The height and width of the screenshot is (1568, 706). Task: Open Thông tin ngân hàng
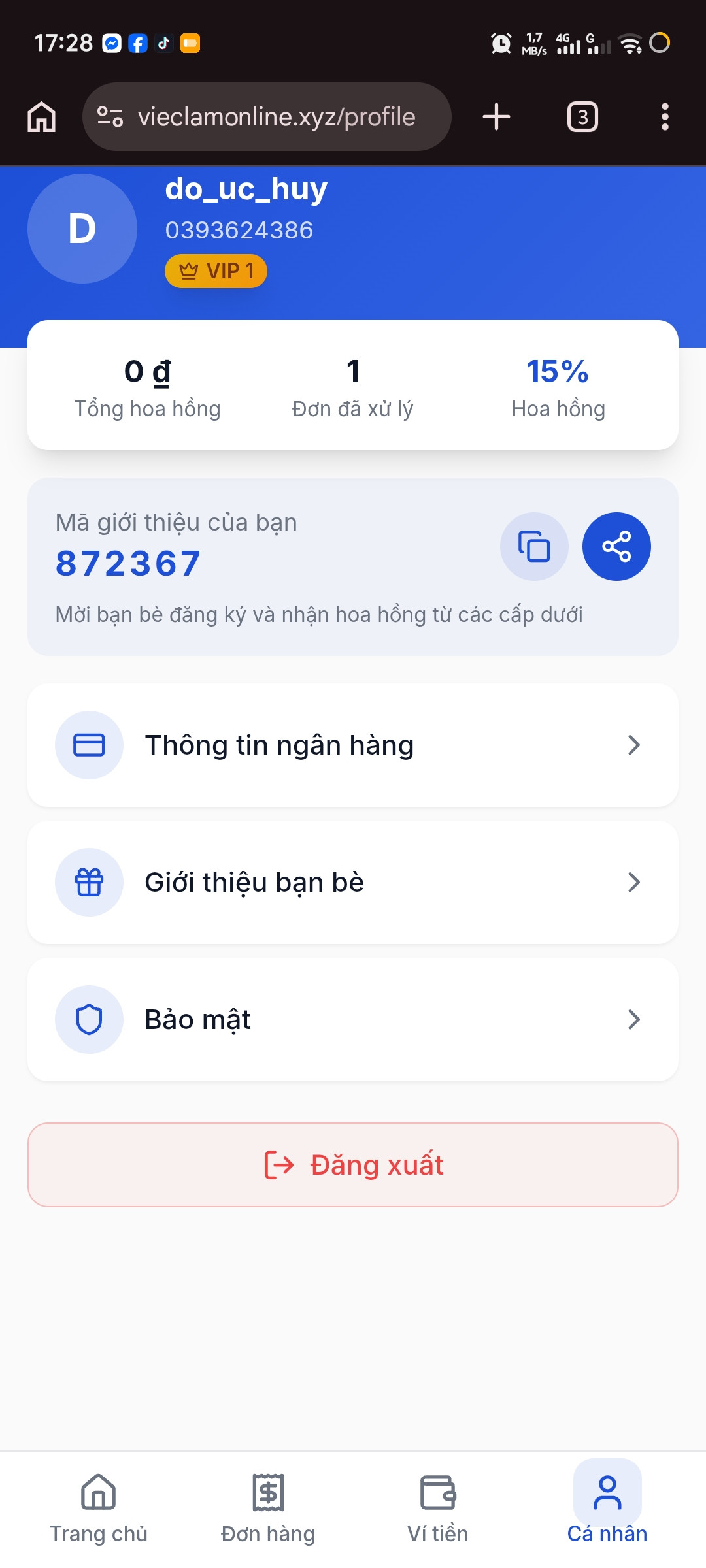tap(353, 745)
